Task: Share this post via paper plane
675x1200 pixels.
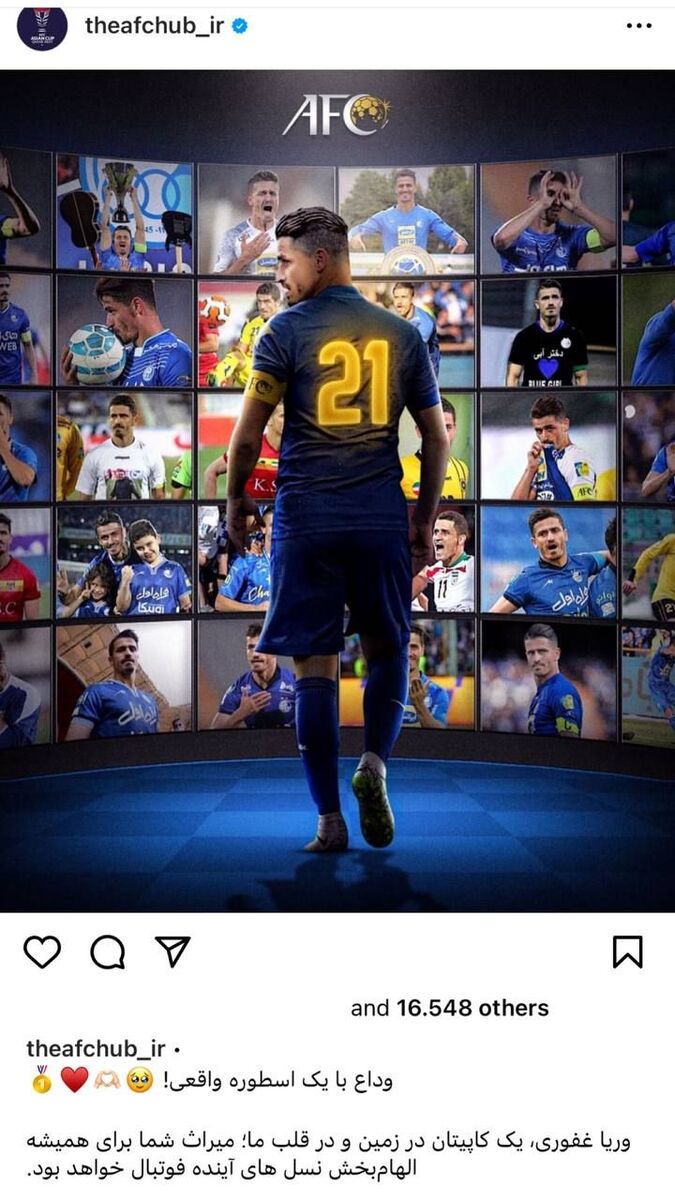Action: click(x=173, y=953)
